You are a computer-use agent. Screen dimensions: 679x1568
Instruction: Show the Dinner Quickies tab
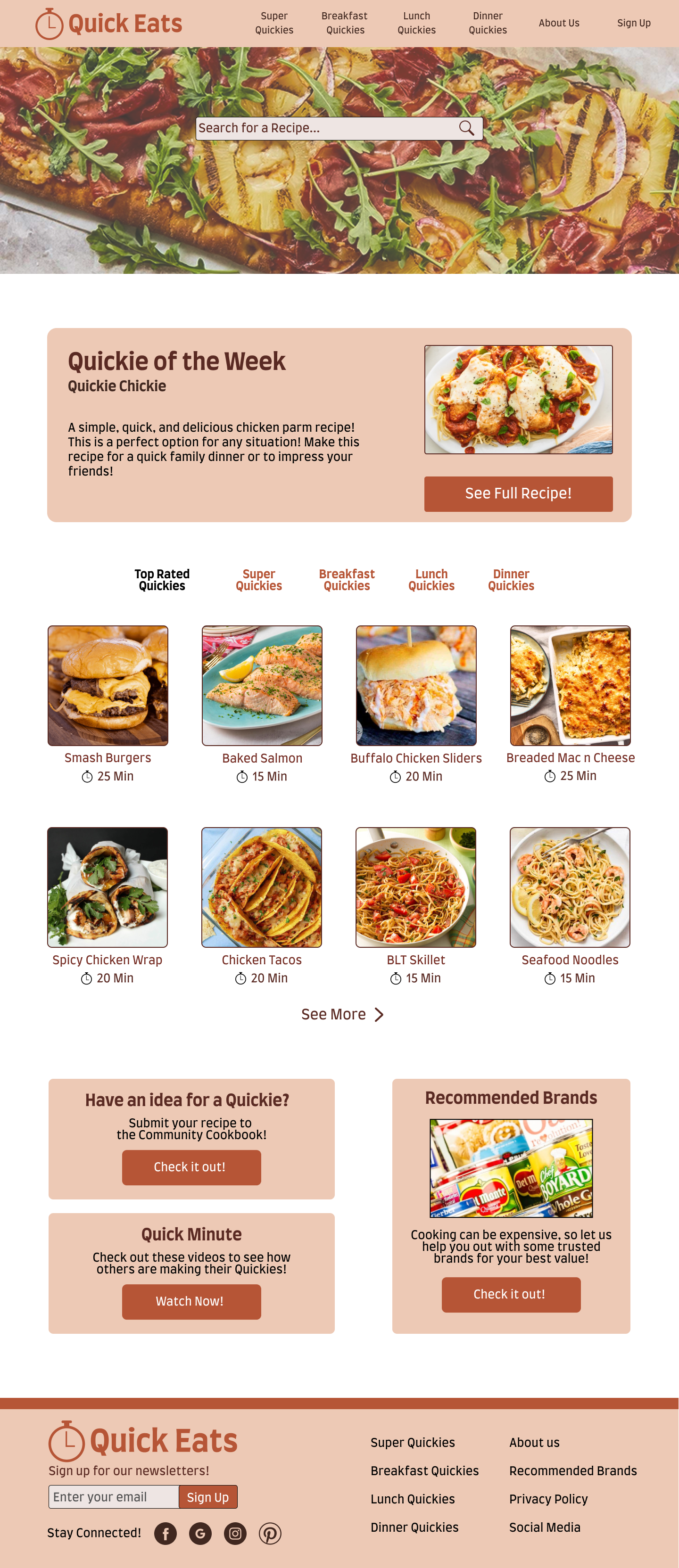point(511,580)
